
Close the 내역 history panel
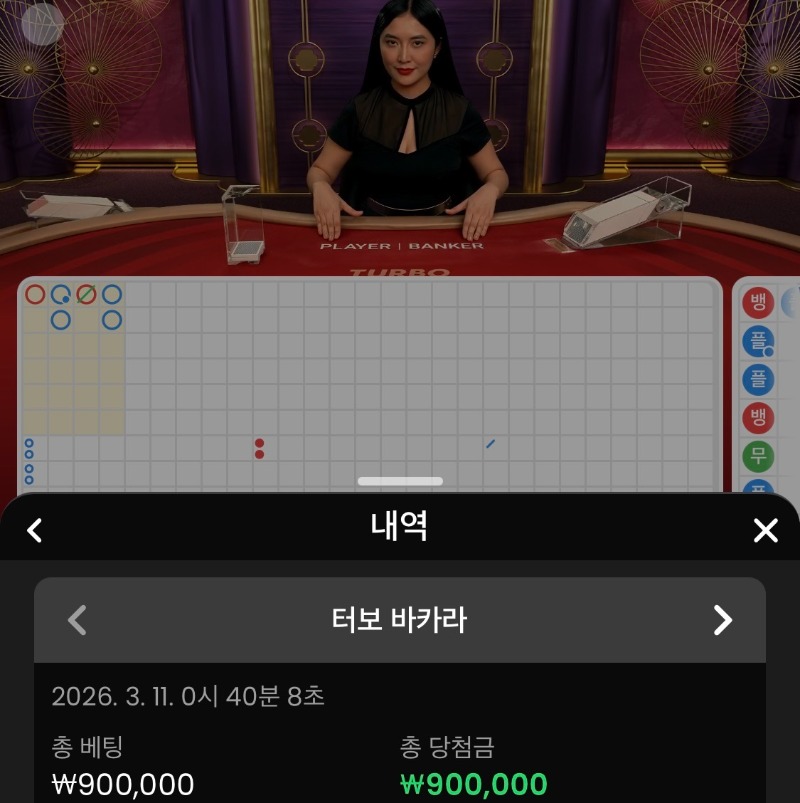point(765,530)
